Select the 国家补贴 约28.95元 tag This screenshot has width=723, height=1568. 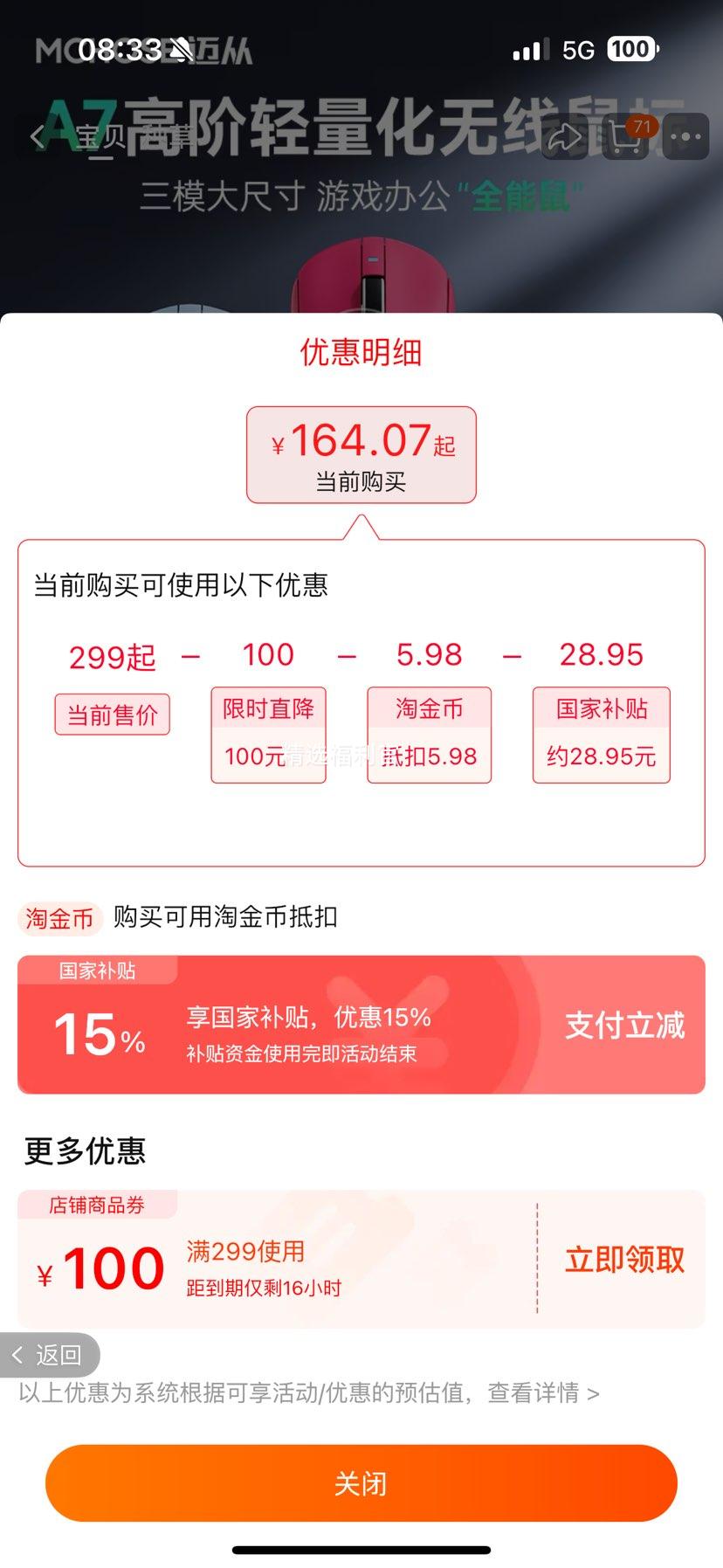point(600,734)
